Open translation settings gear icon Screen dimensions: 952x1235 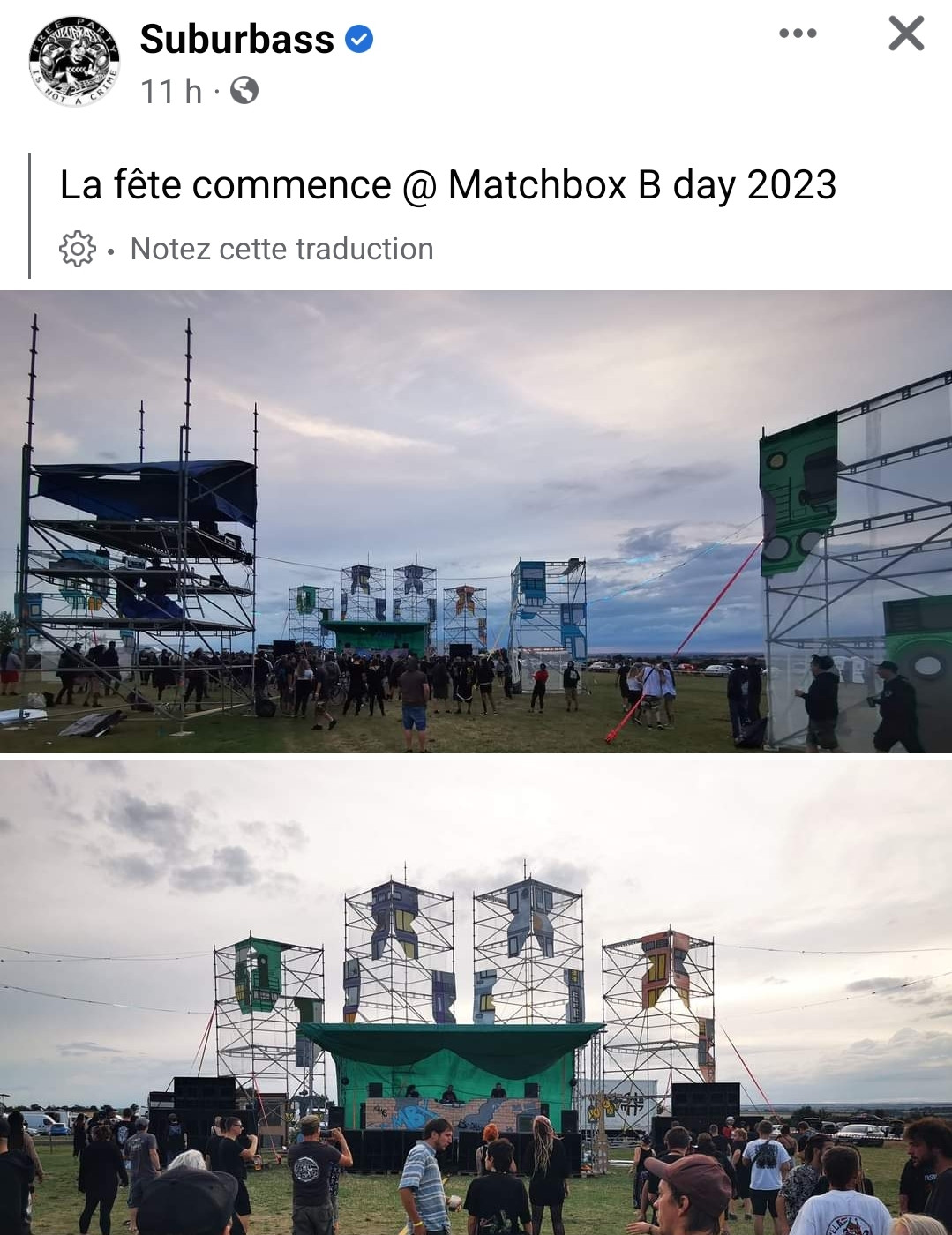pos(78,249)
